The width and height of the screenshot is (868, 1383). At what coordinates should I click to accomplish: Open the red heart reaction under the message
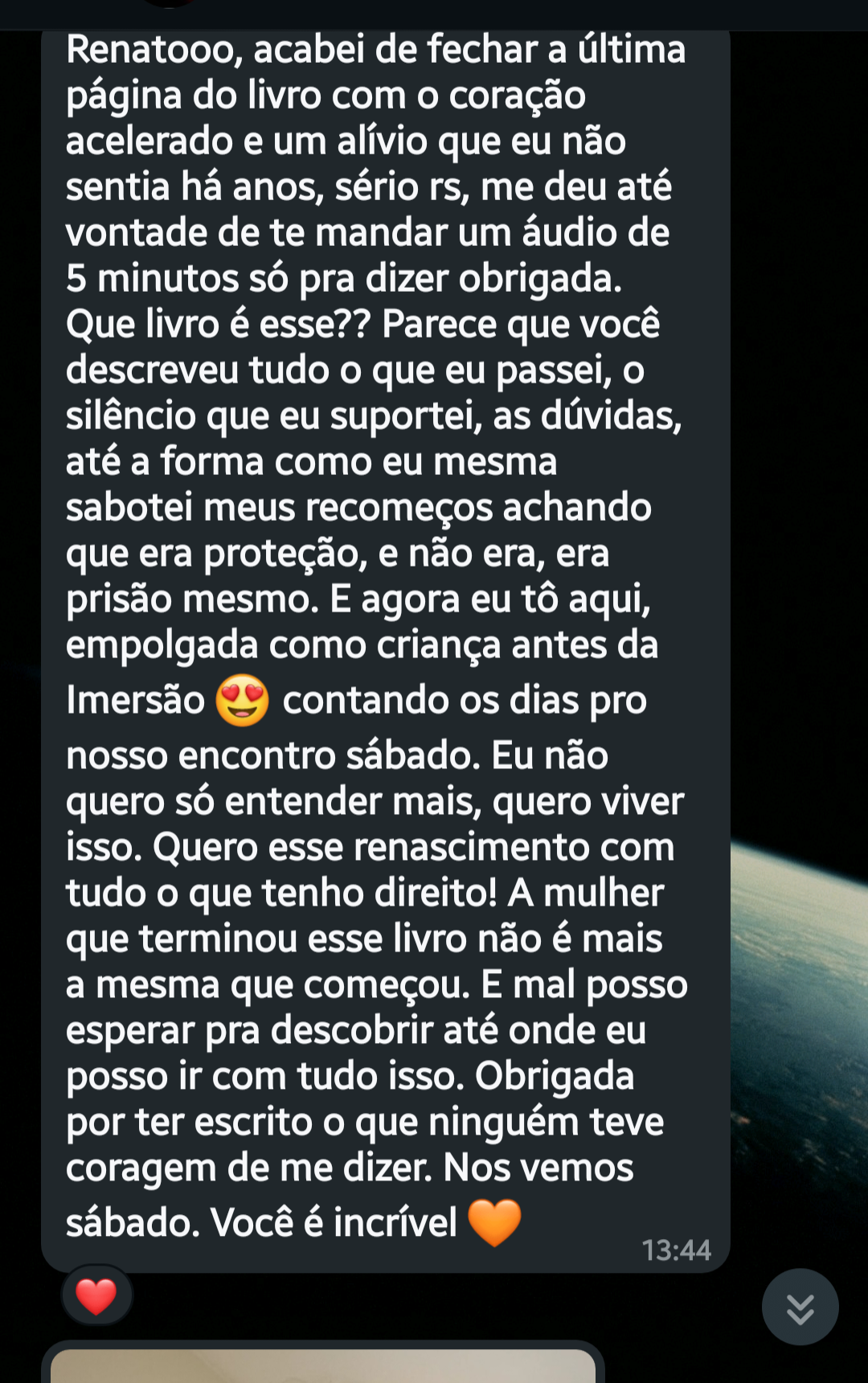coord(96,1295)
